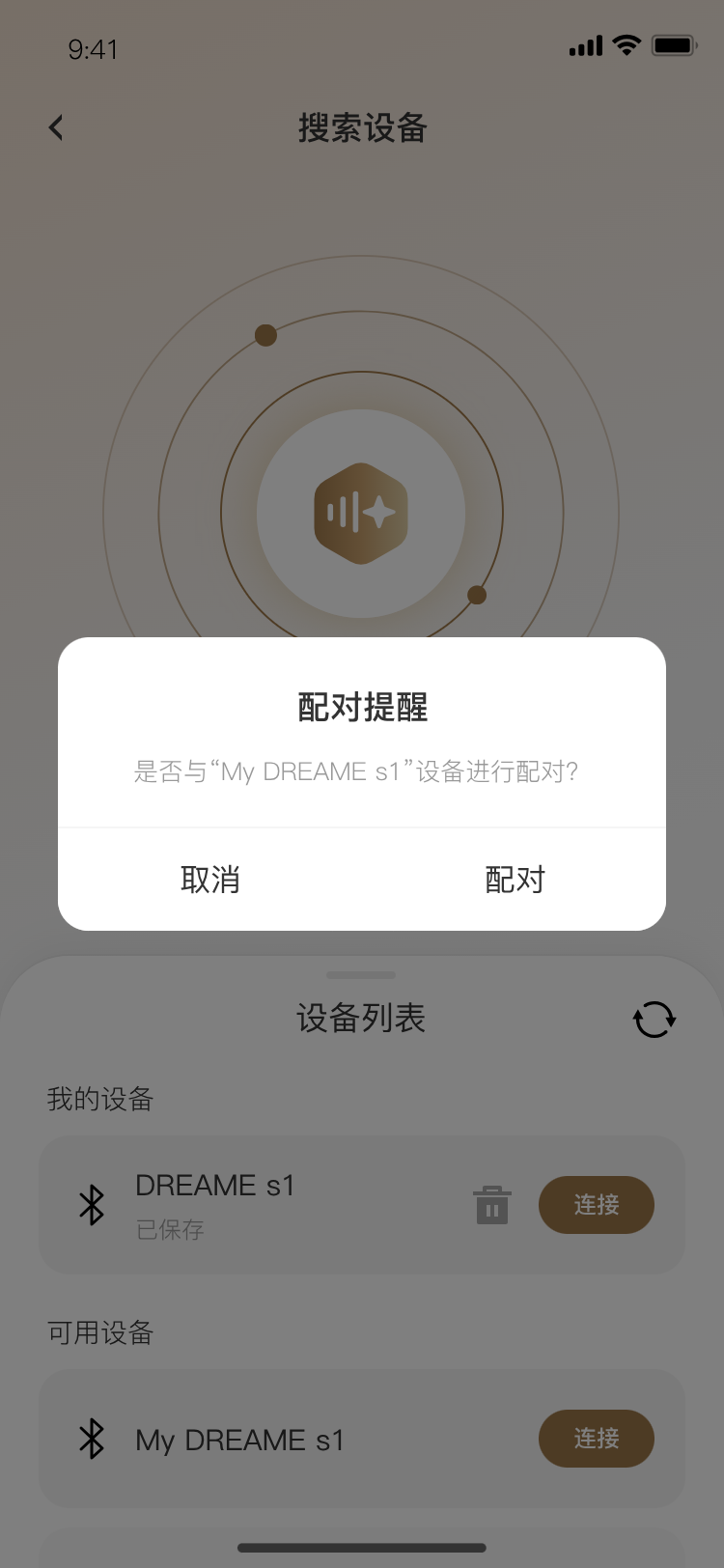
Task: Delete DREAME s1 using the trash icon
Action: point(492,1205)
